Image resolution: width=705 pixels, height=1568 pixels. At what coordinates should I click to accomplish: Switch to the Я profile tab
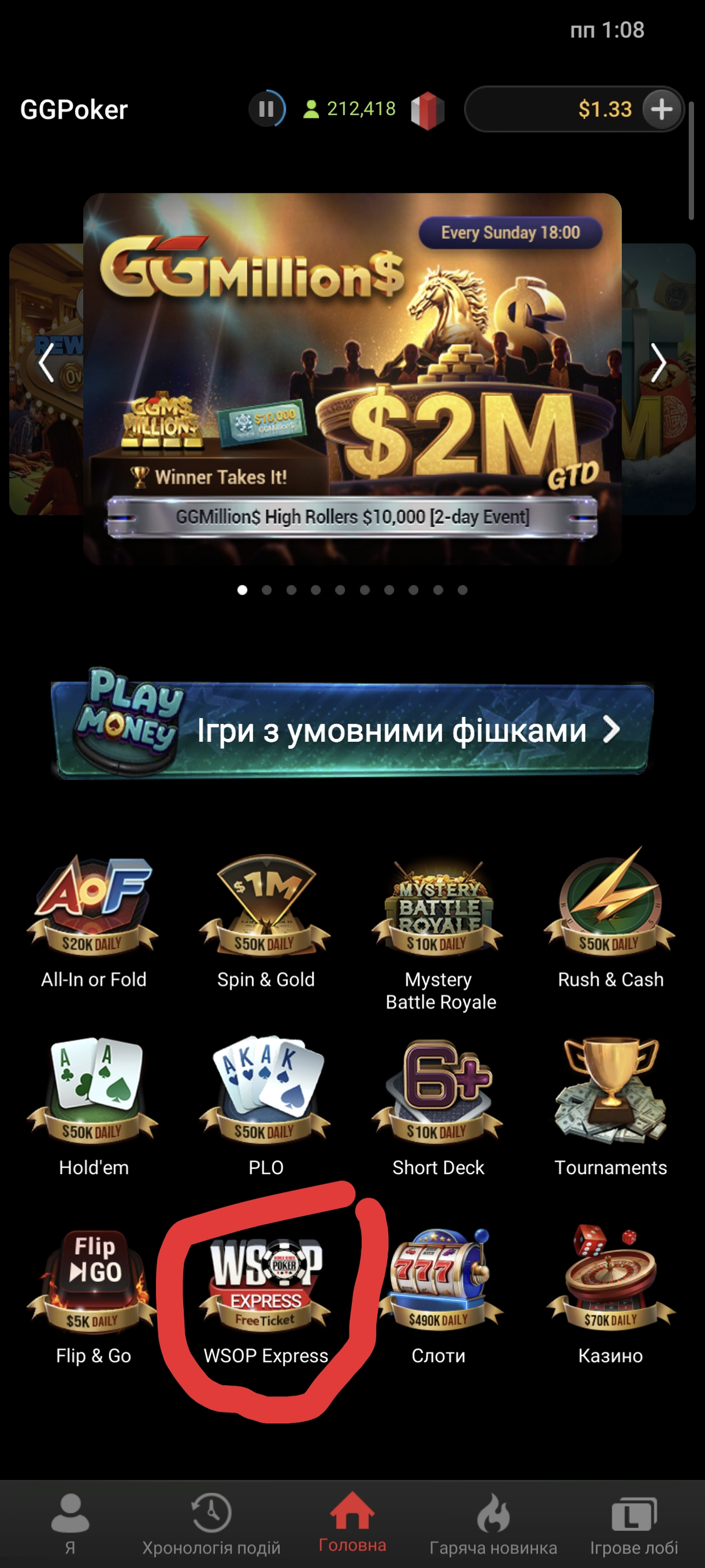[70, 1523]
